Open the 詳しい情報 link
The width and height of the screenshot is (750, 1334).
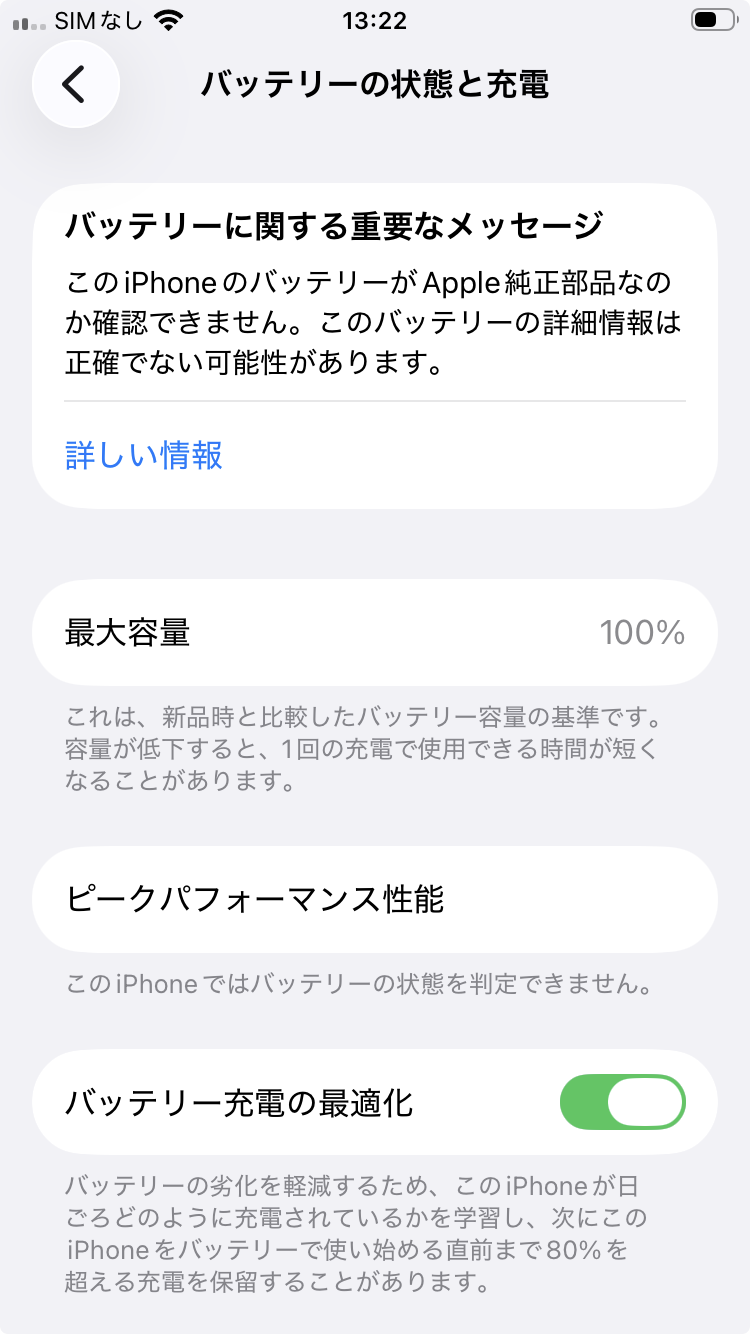pos(144,455)
